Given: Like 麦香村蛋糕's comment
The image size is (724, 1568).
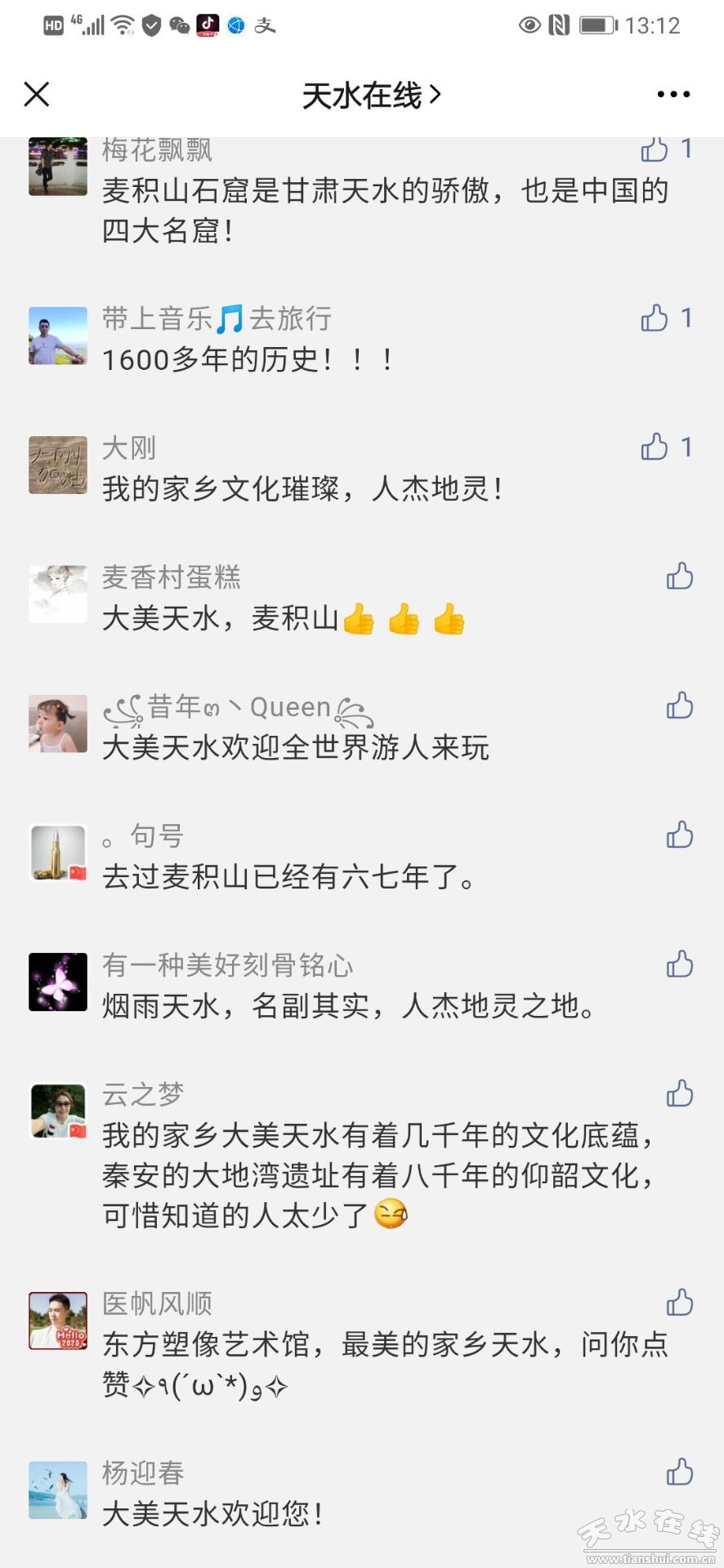Looking at the screenshot, I should point(679,577).
